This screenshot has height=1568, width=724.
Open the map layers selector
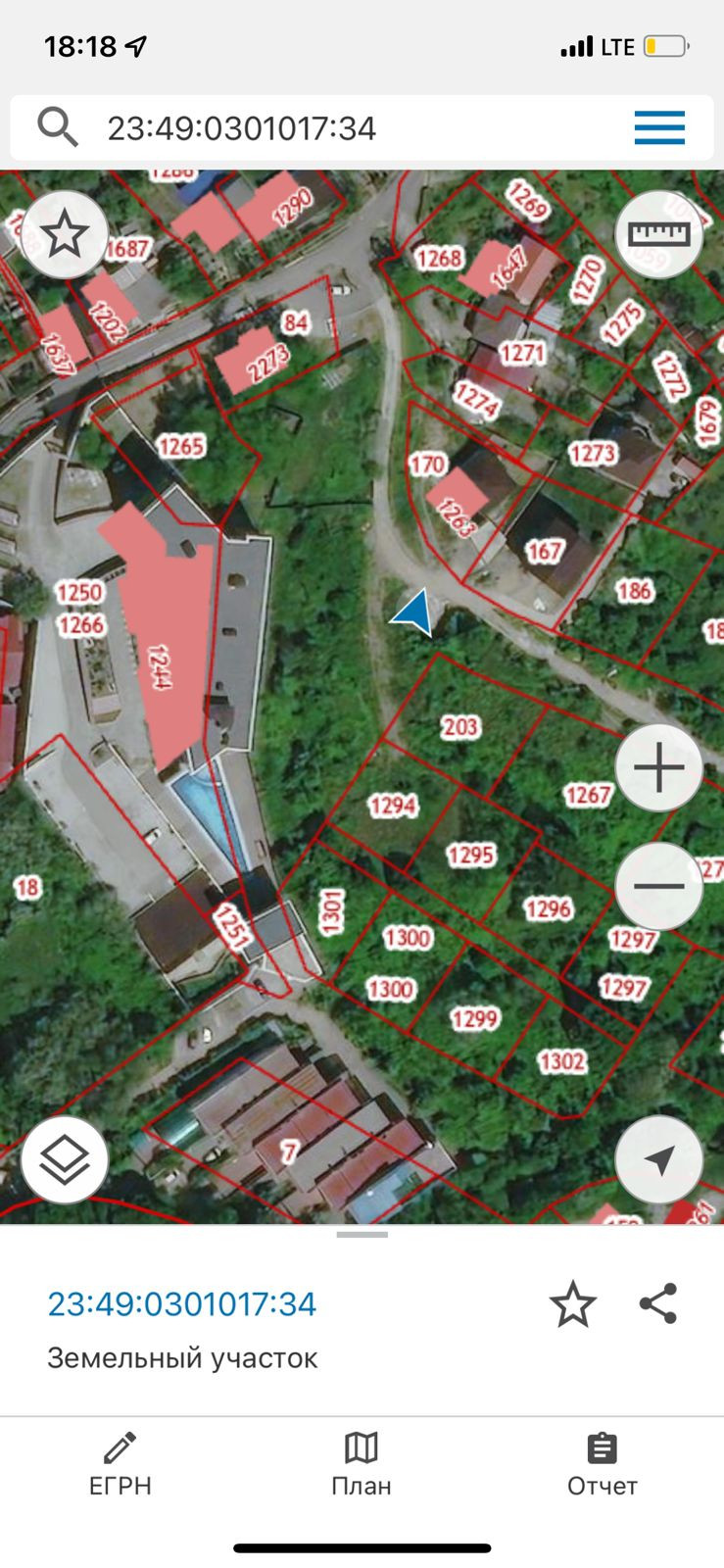click(x=65, y=1159)
